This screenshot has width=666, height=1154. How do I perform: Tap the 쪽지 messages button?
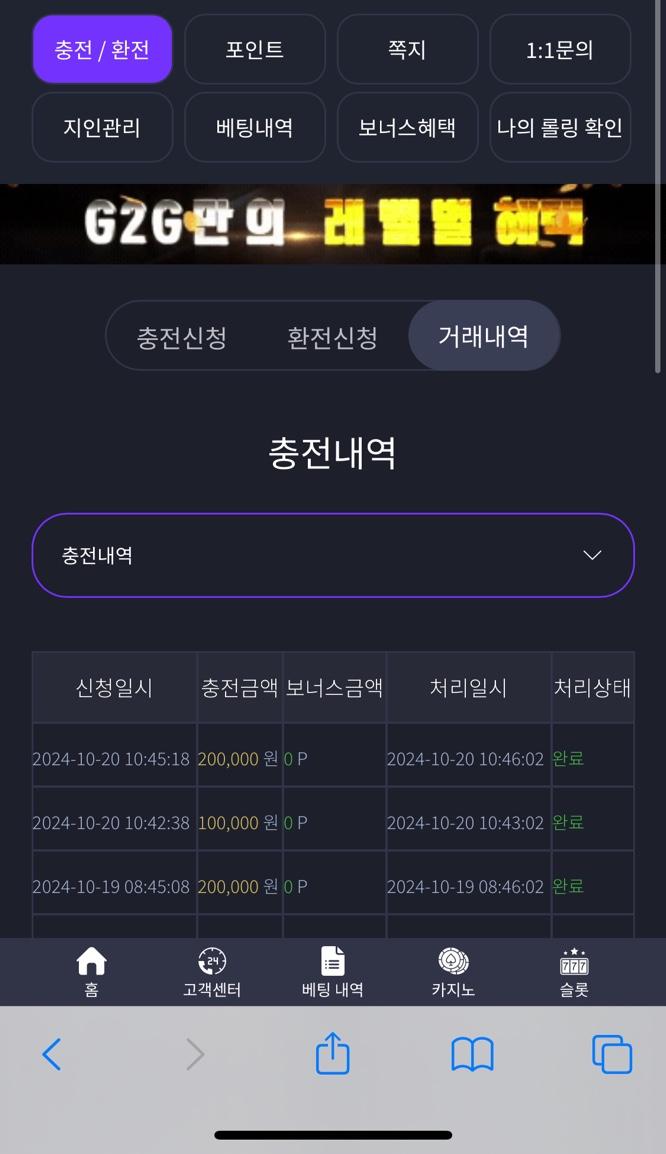[407, 49]
